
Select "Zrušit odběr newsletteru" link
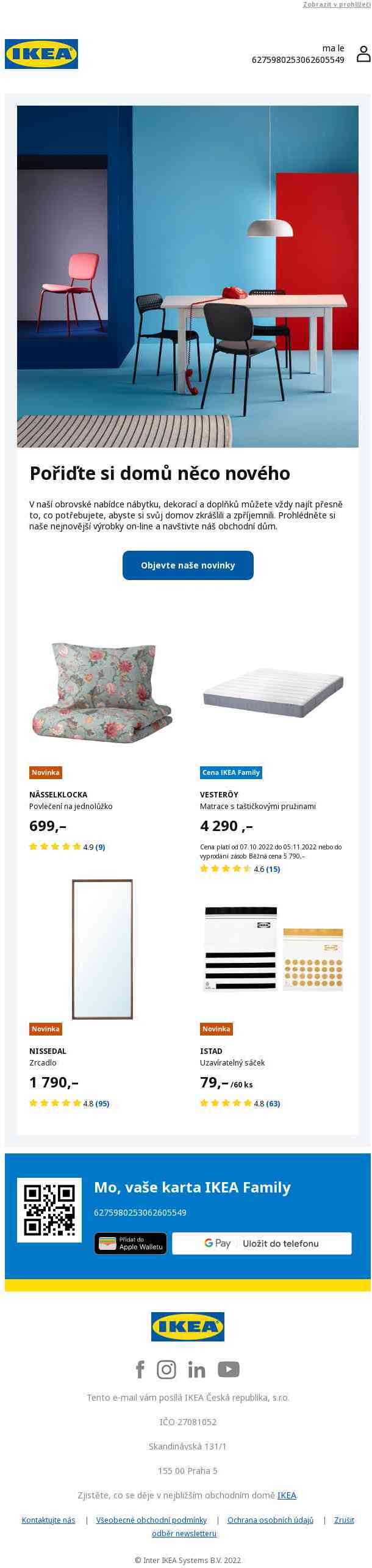pos(184,1533)
